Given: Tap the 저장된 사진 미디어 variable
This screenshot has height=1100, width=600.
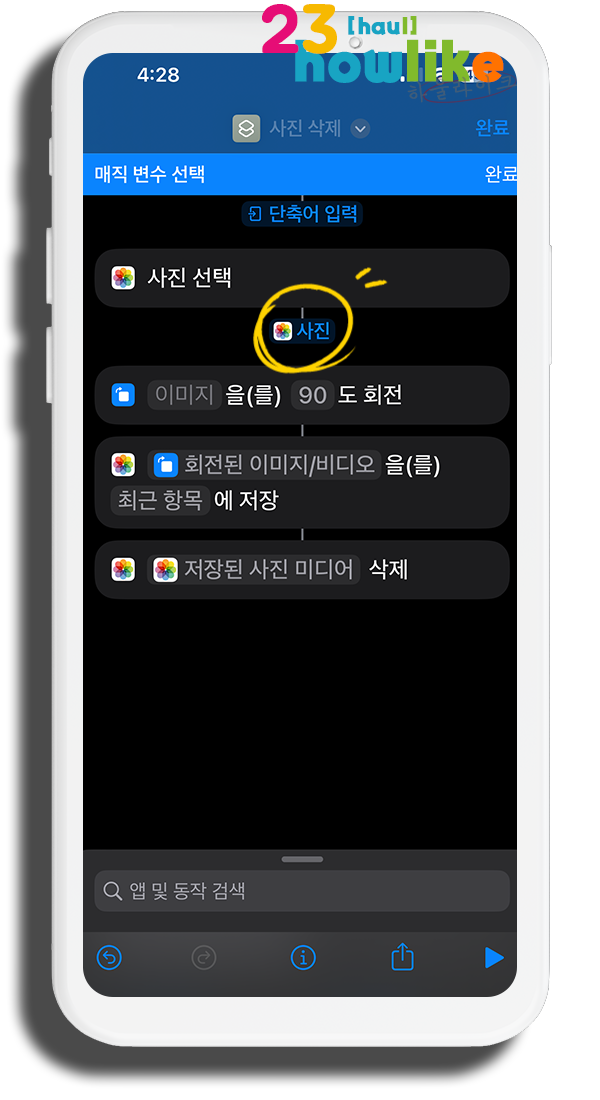Looking at the screenshot, I should coord(253,570).
